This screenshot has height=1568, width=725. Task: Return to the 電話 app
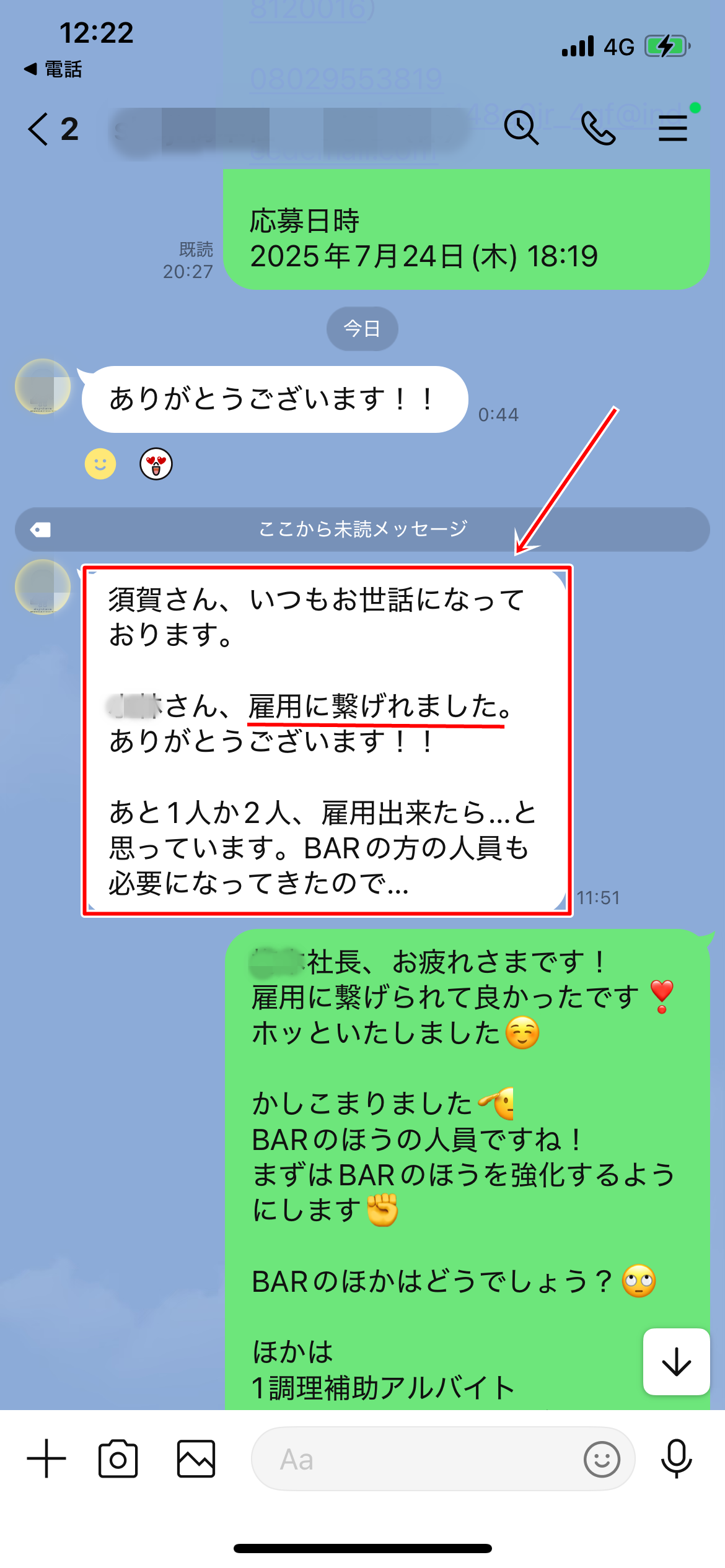tap(53, 69)
